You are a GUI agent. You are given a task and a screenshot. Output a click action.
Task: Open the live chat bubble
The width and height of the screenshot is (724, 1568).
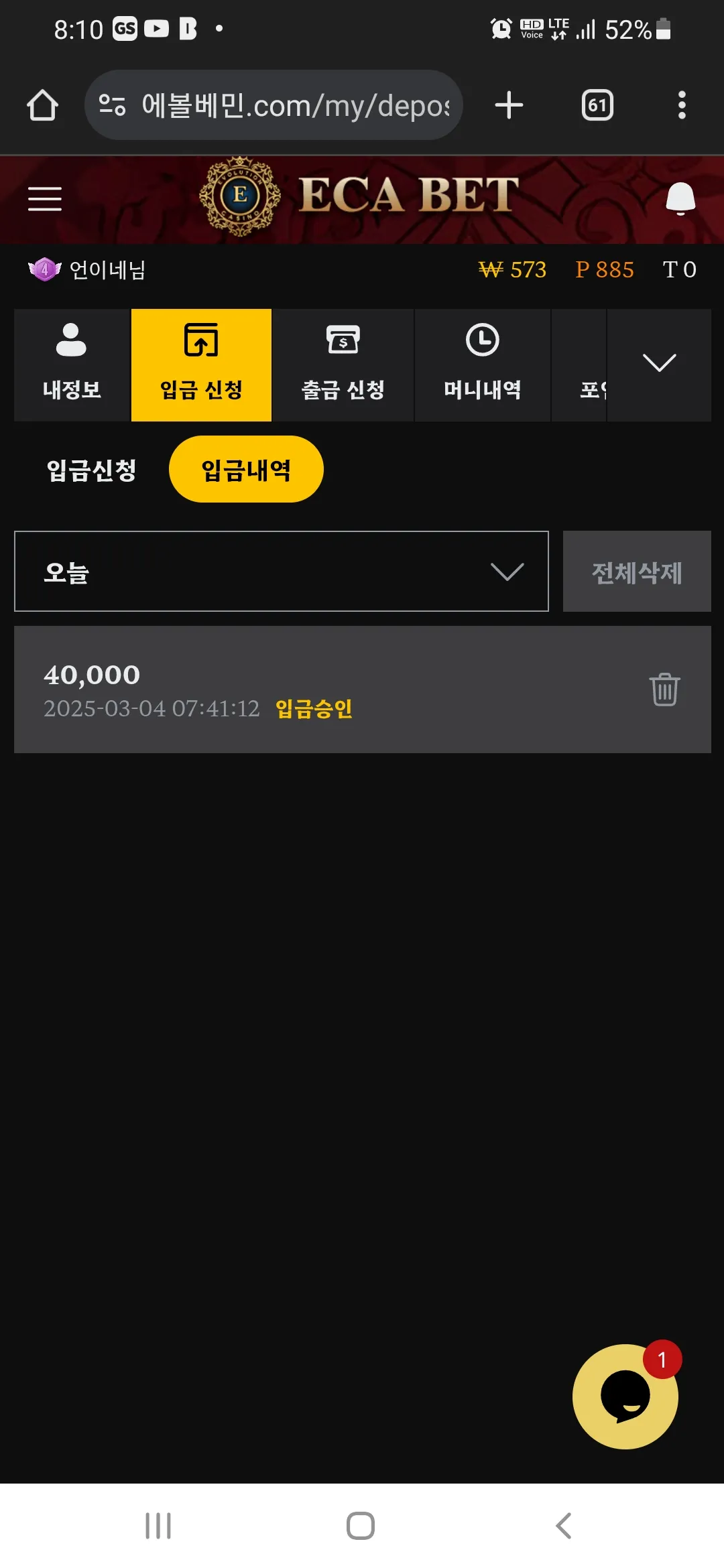click(x=625, y=1397)
